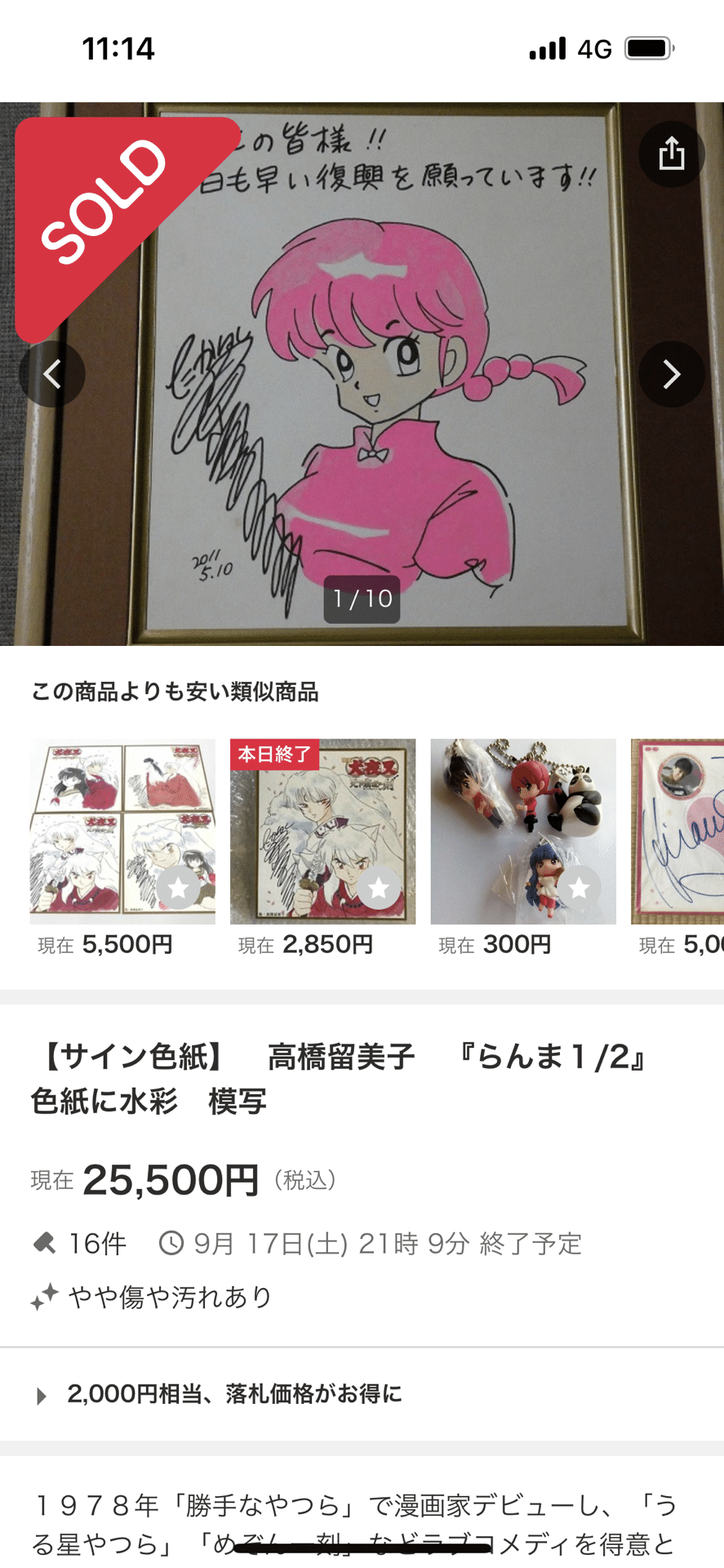Add the 5,500円 item to watchlist

(x=178, y=888)
